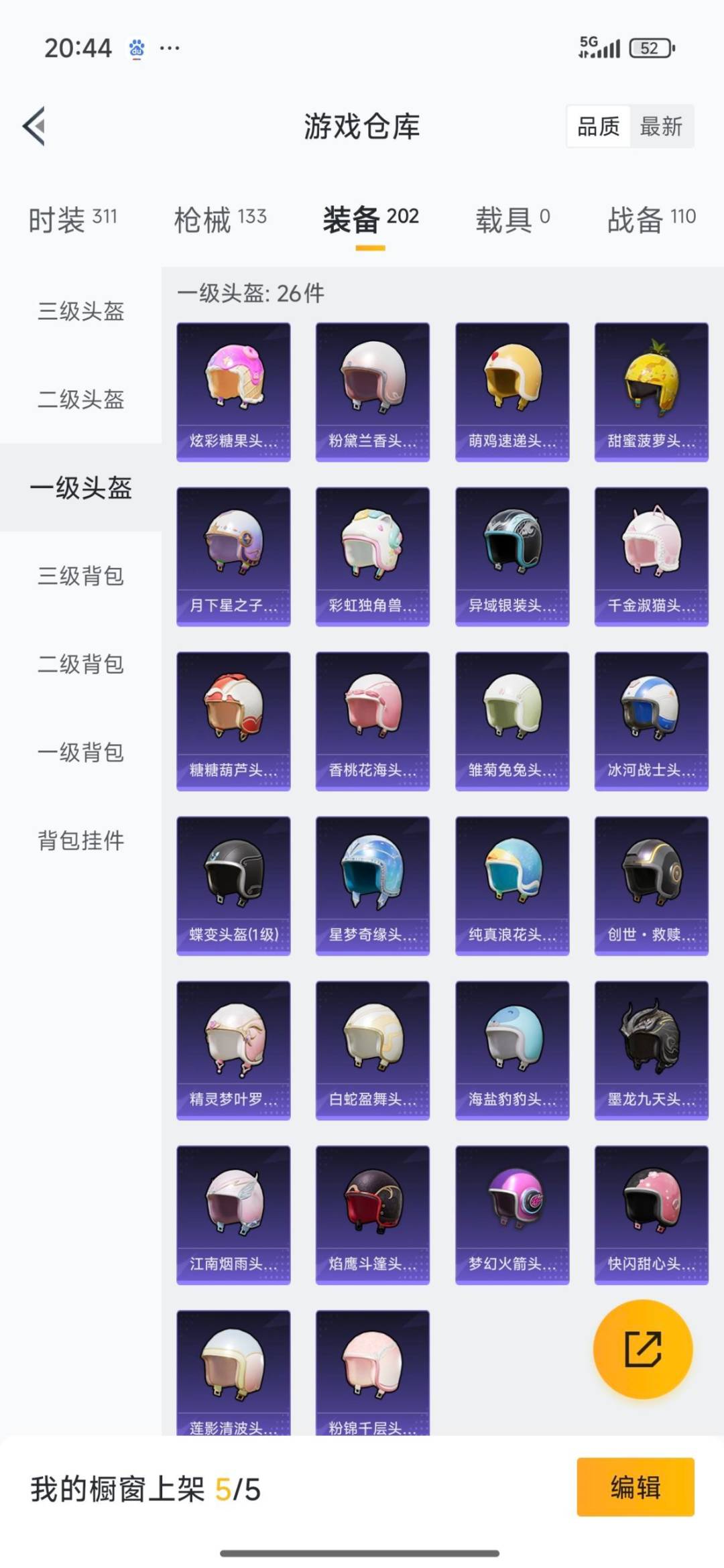Select 三级头盔 category in sidebar

[80, 312]
